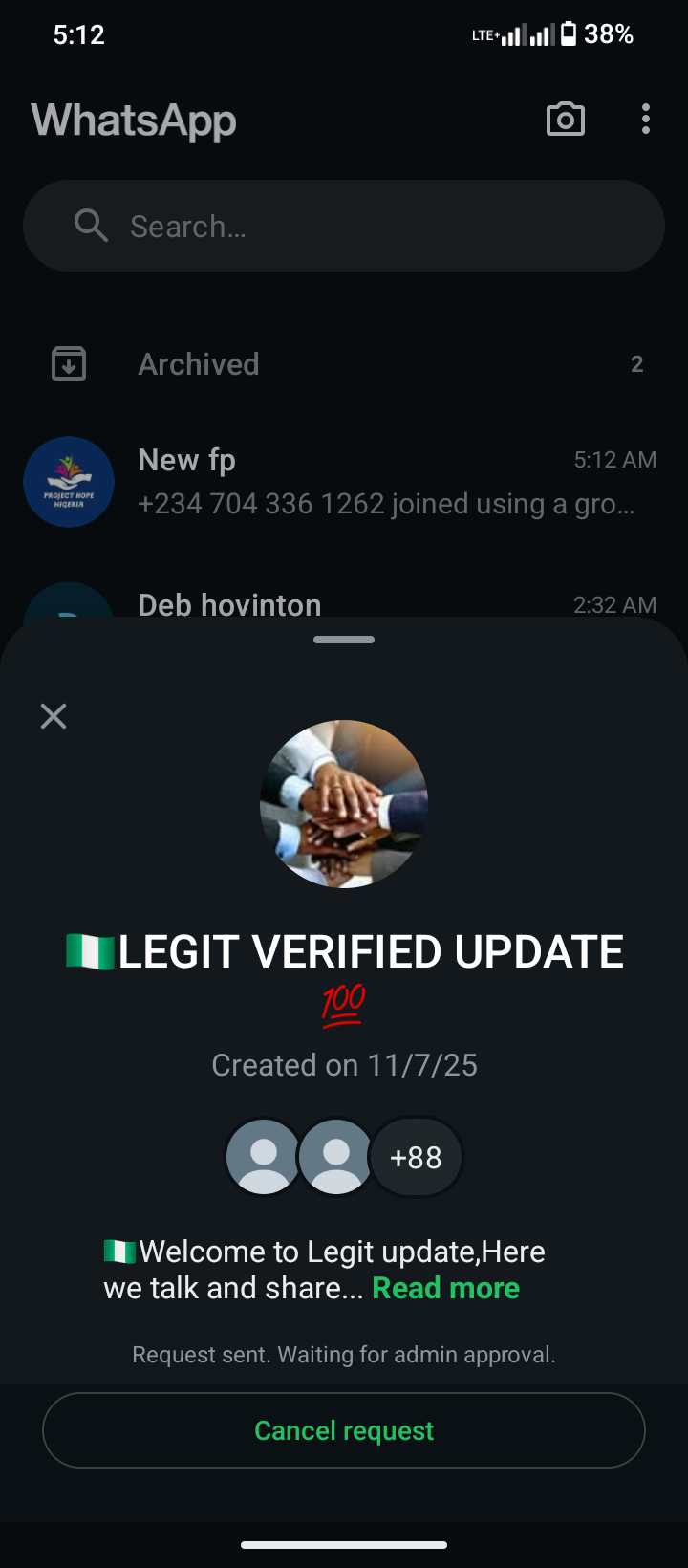Tap the Search field
Screen dimensions: 688x1568
344,227
